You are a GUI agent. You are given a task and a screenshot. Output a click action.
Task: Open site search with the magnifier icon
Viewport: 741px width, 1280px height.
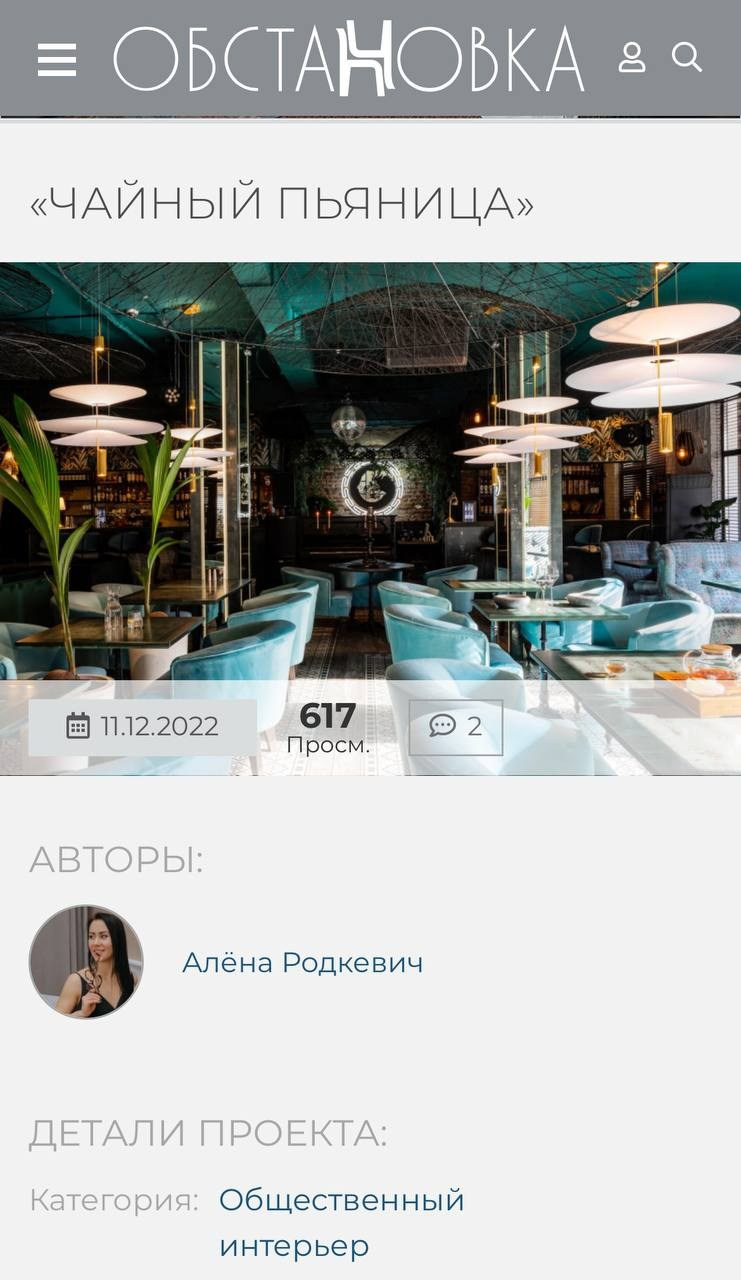tap(686, 57)
